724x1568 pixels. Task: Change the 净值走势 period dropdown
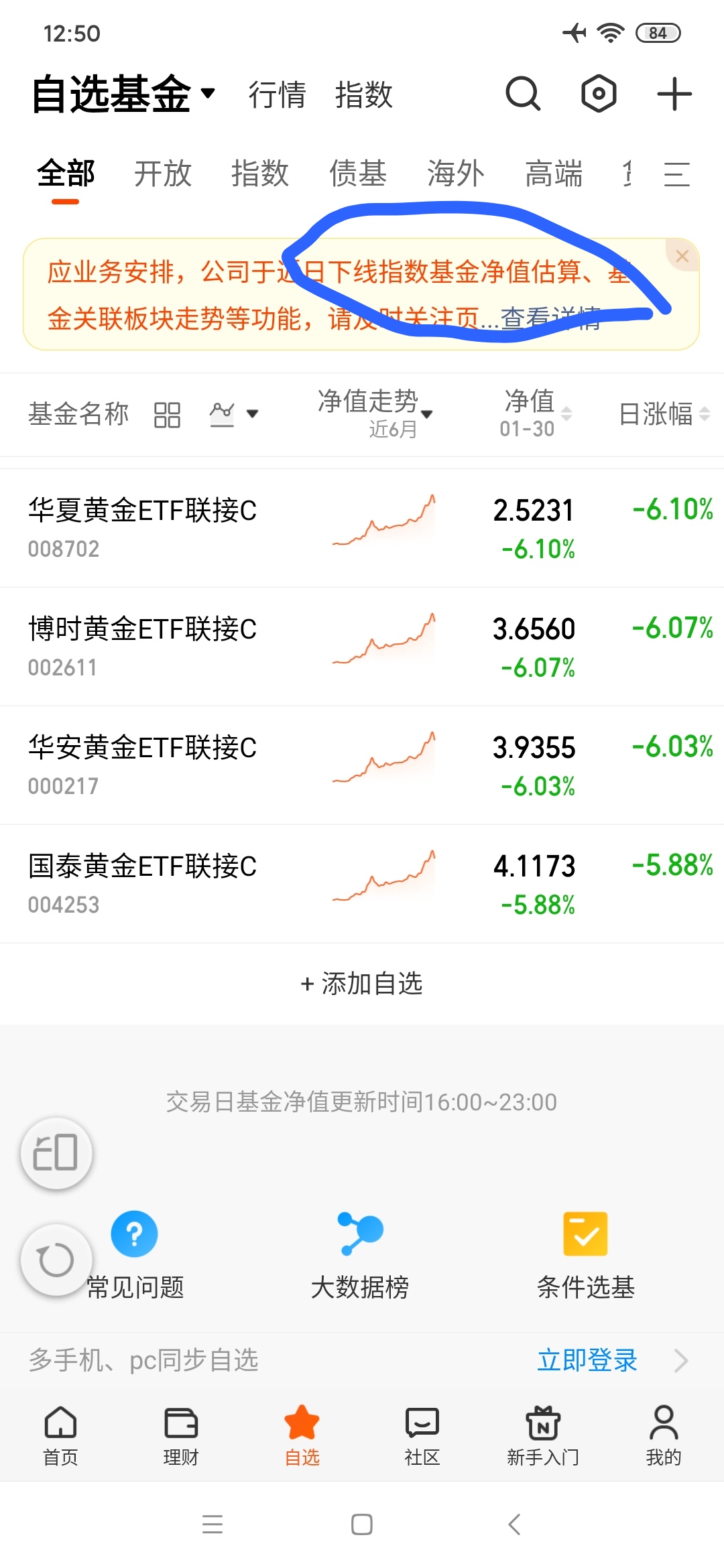375,413
